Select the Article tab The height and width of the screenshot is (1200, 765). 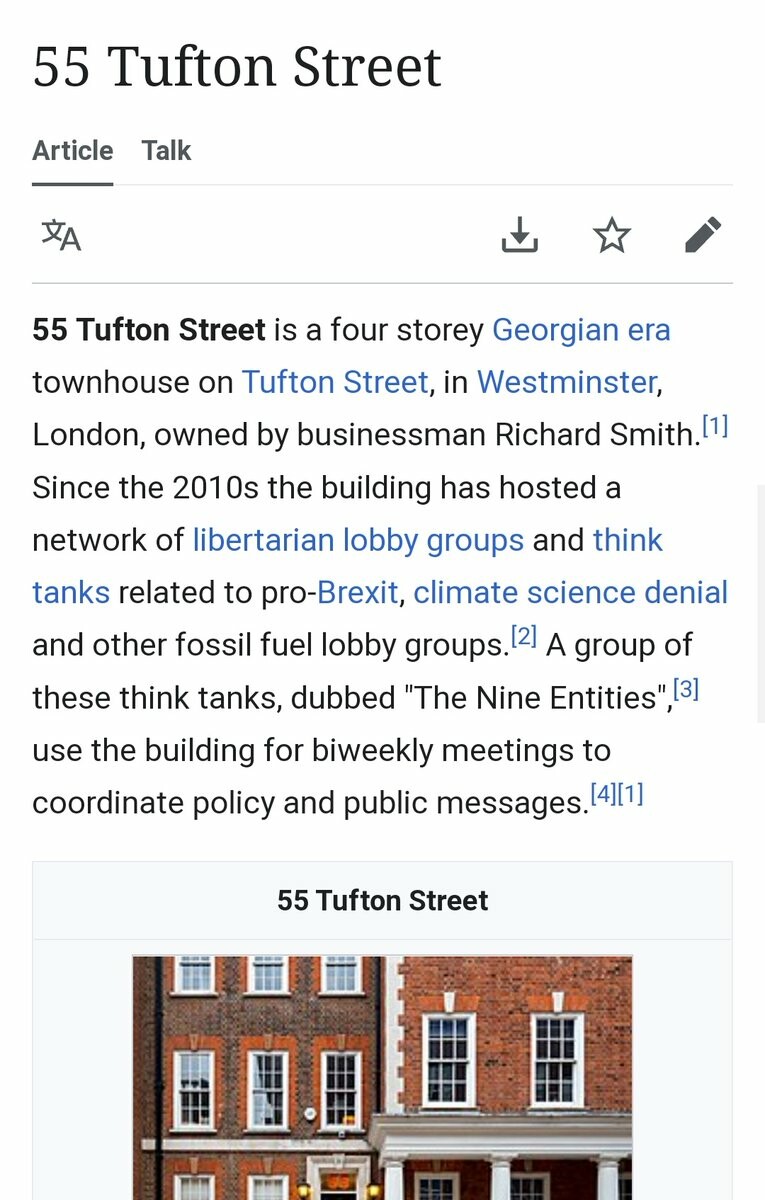[72, 151]
